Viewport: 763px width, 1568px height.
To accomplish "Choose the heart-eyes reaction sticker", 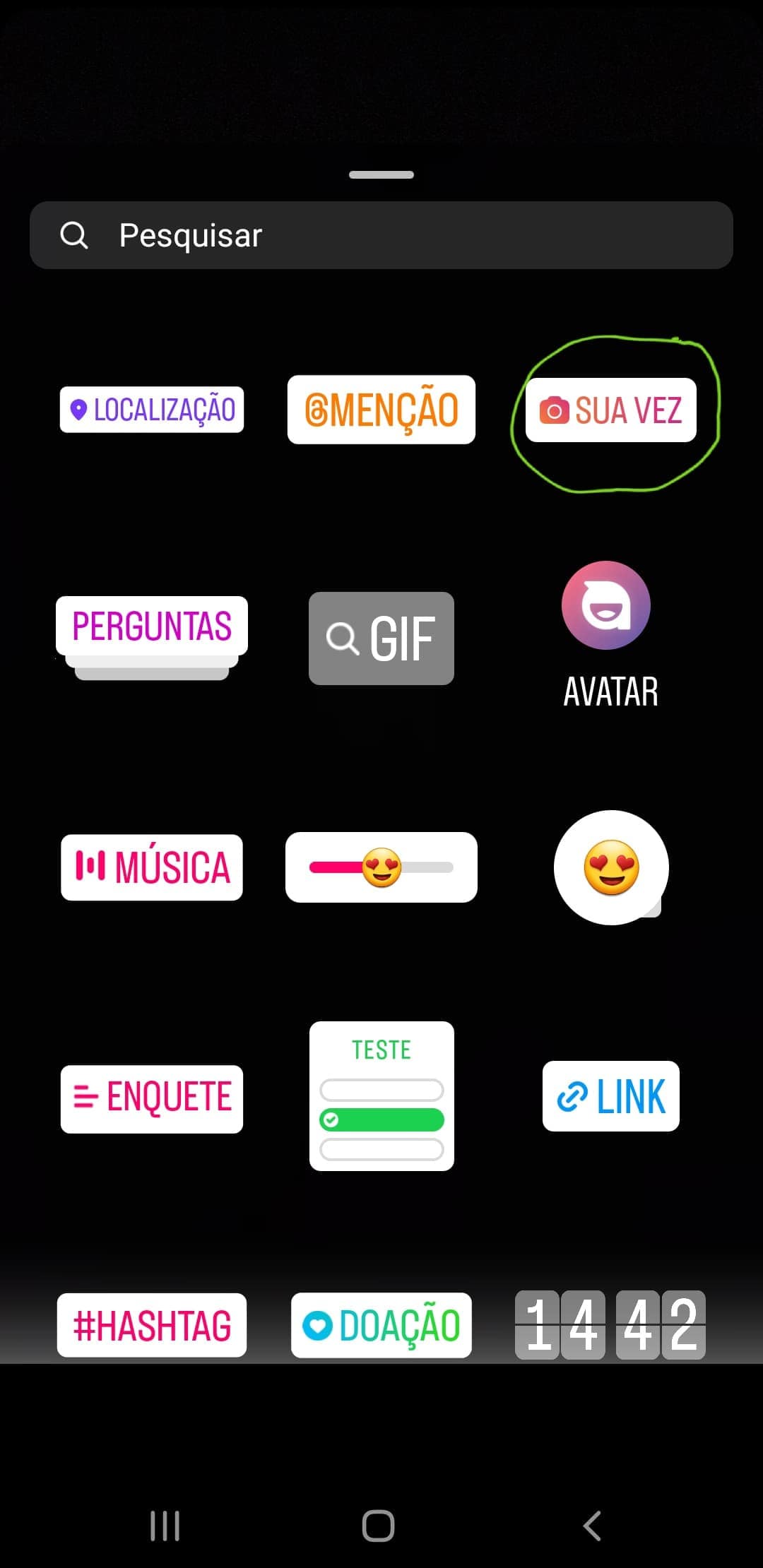I will [x=611, y=867].
